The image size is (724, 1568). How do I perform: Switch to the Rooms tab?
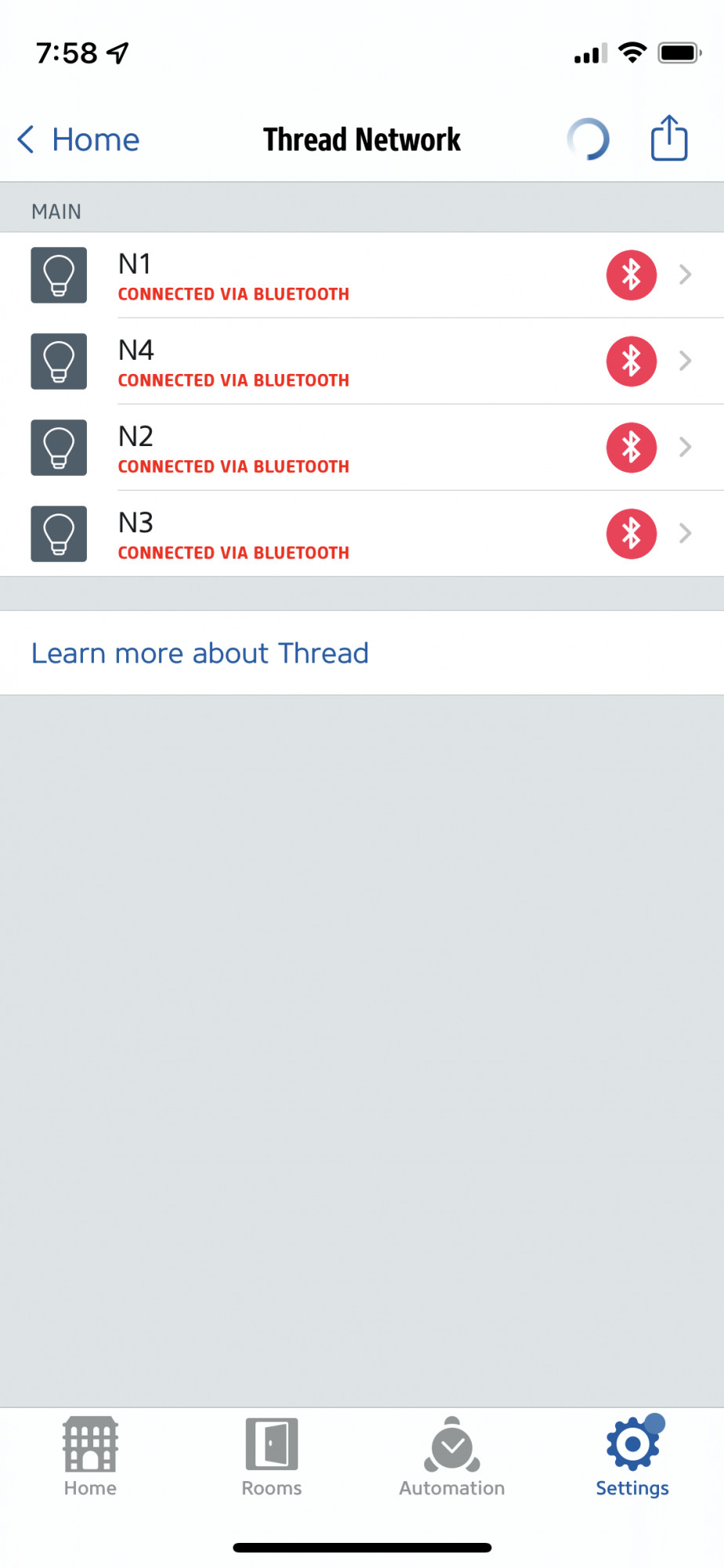coord(271,1457)
